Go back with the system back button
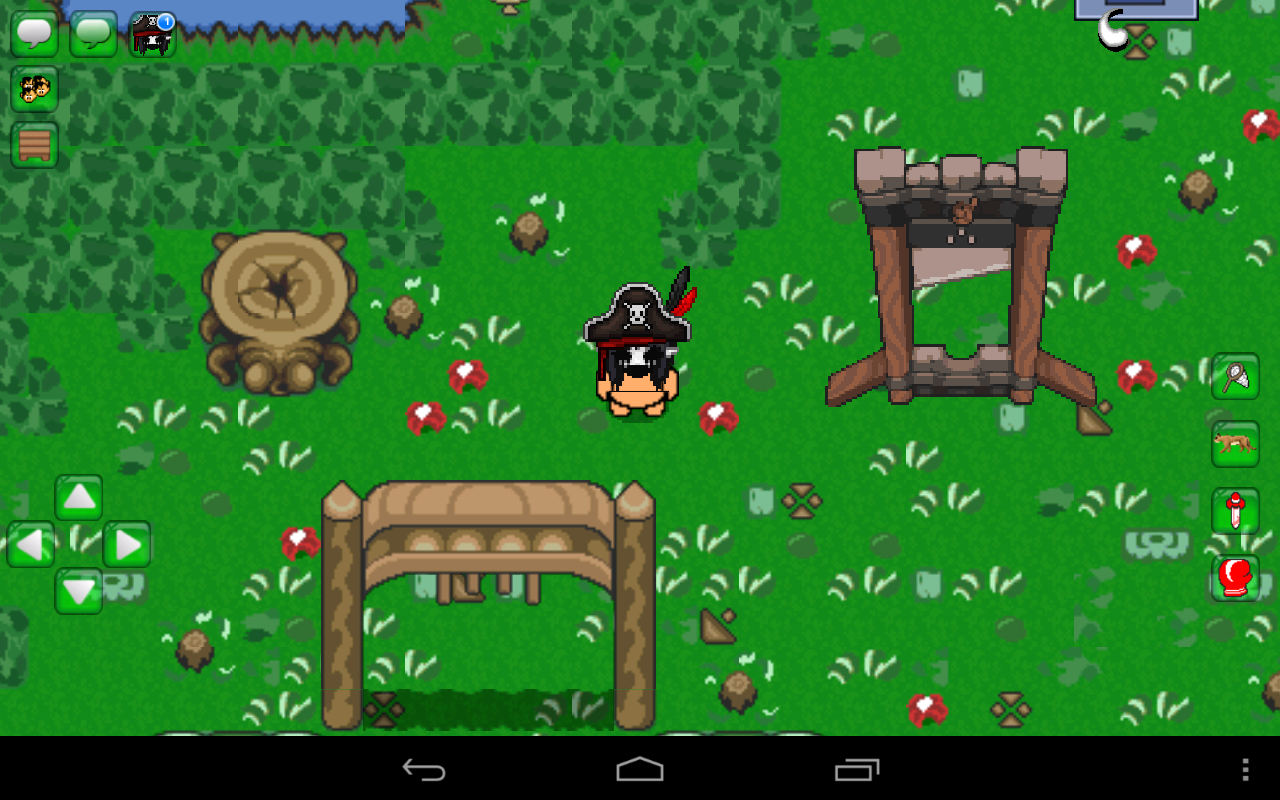Viewport: 1280px width, 800px height. point(424,769)
